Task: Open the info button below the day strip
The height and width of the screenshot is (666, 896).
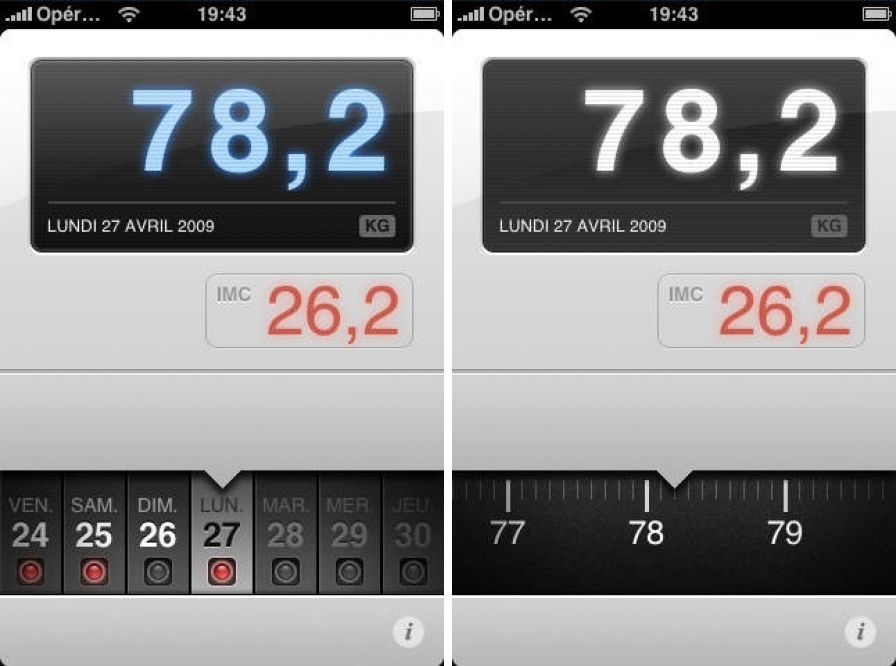Action: pos(408,632)
